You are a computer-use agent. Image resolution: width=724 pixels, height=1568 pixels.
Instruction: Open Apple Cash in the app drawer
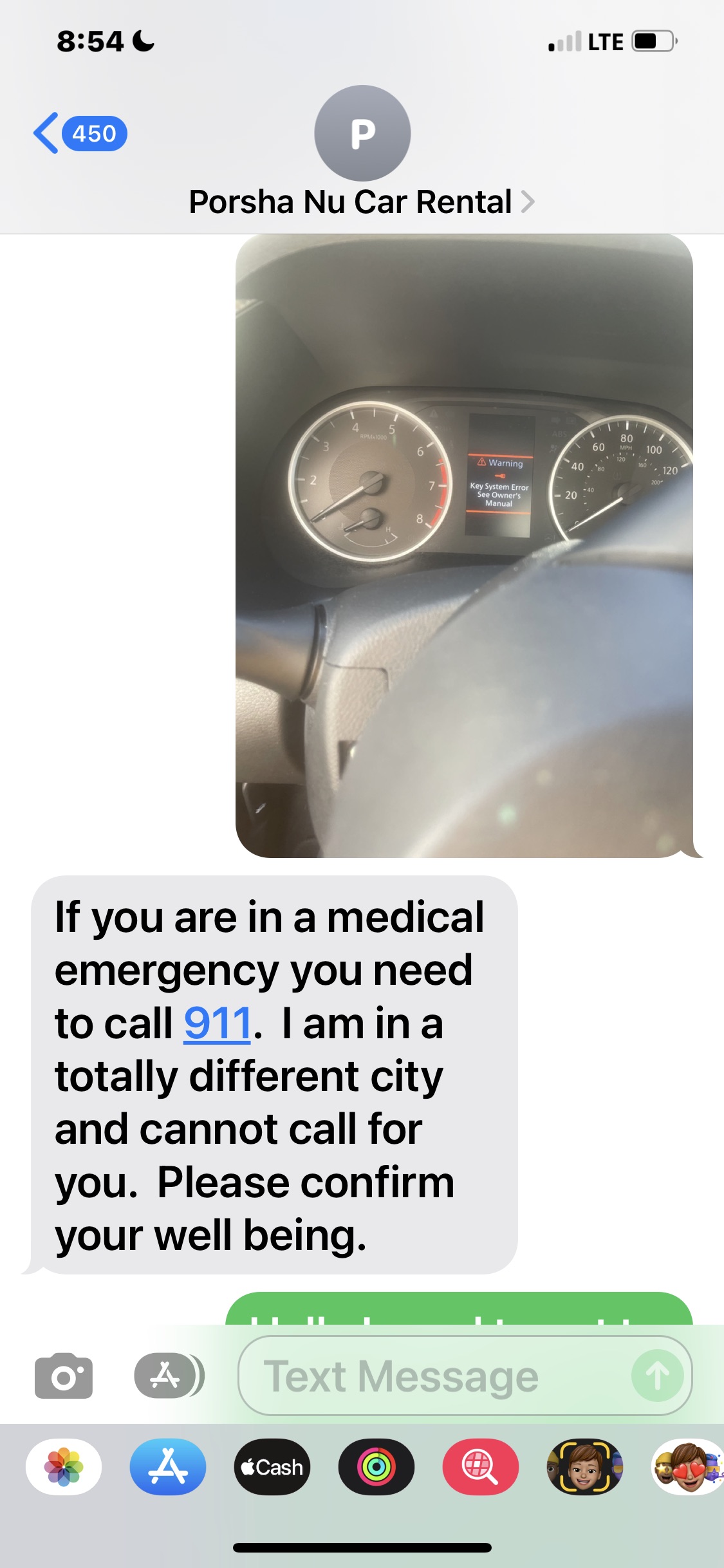pos(272,1467)
